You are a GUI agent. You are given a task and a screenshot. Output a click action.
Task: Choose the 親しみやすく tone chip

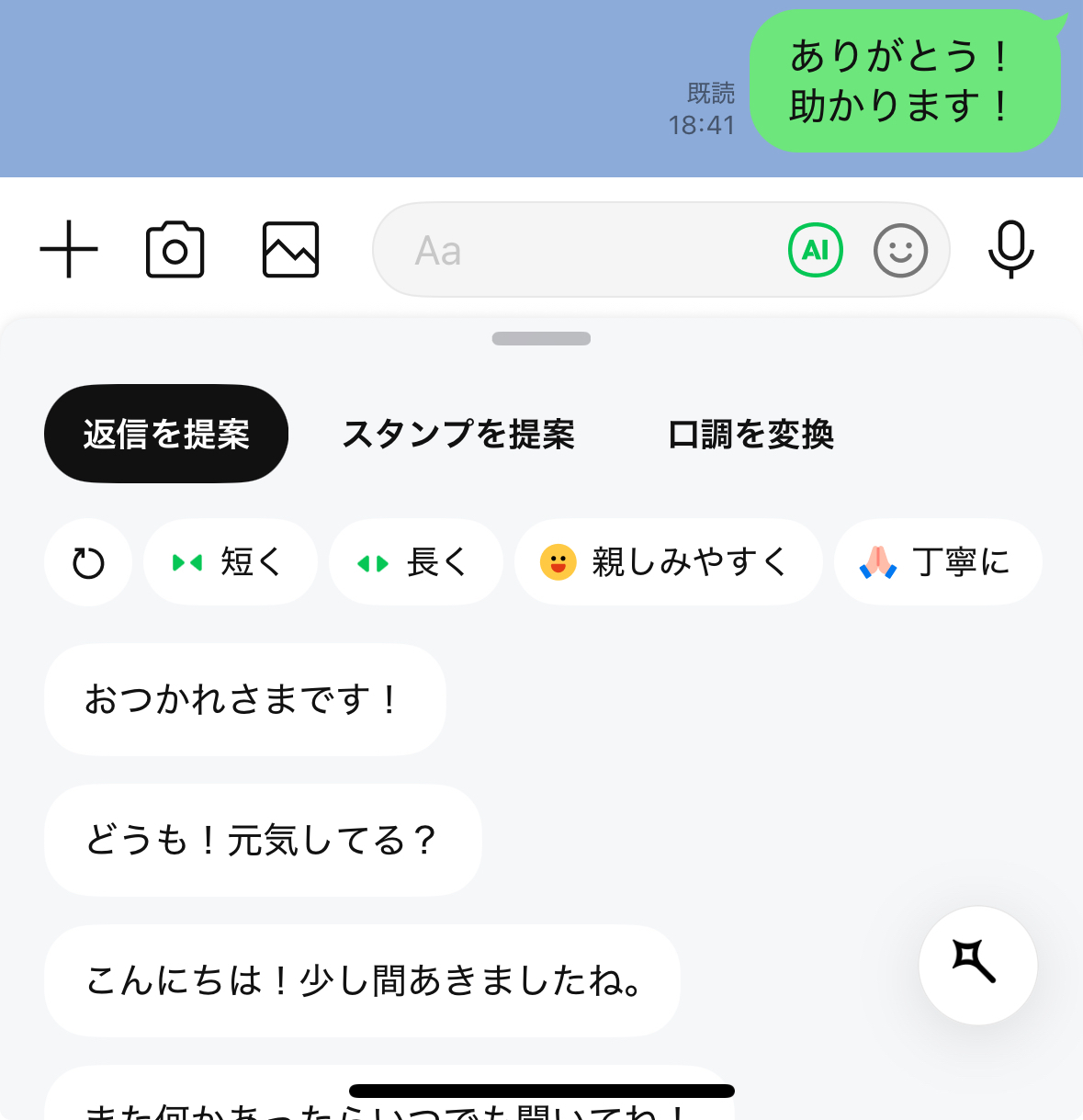point(668,562)
